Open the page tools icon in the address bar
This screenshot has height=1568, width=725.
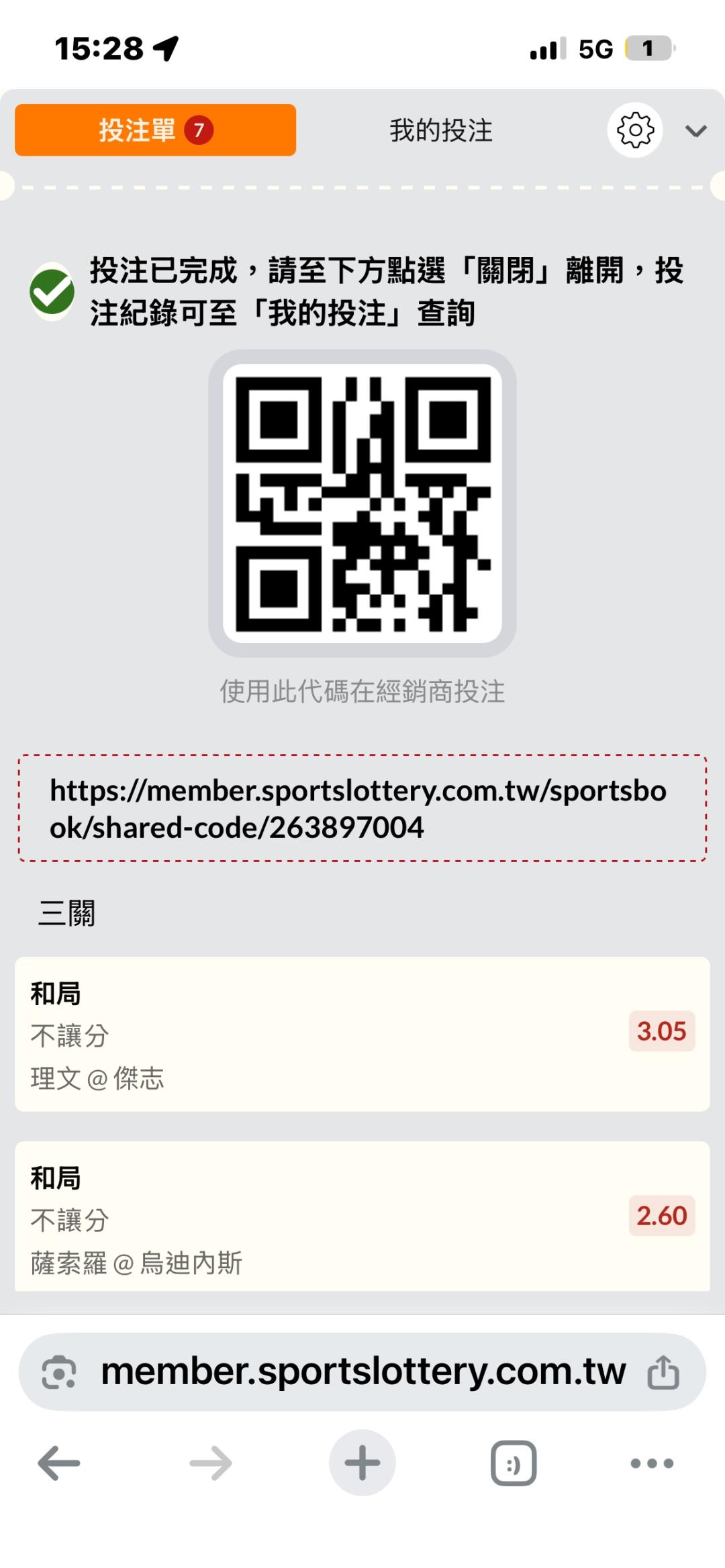(x=59, y=1372)
